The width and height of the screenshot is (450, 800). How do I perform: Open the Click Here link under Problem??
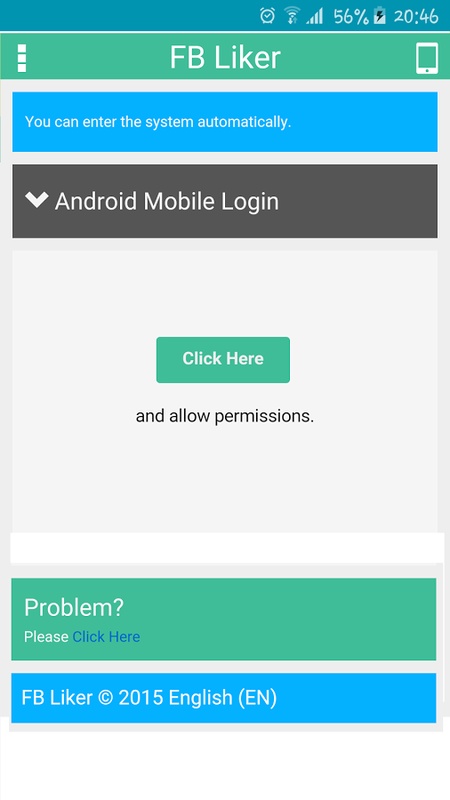click(106, 637)
